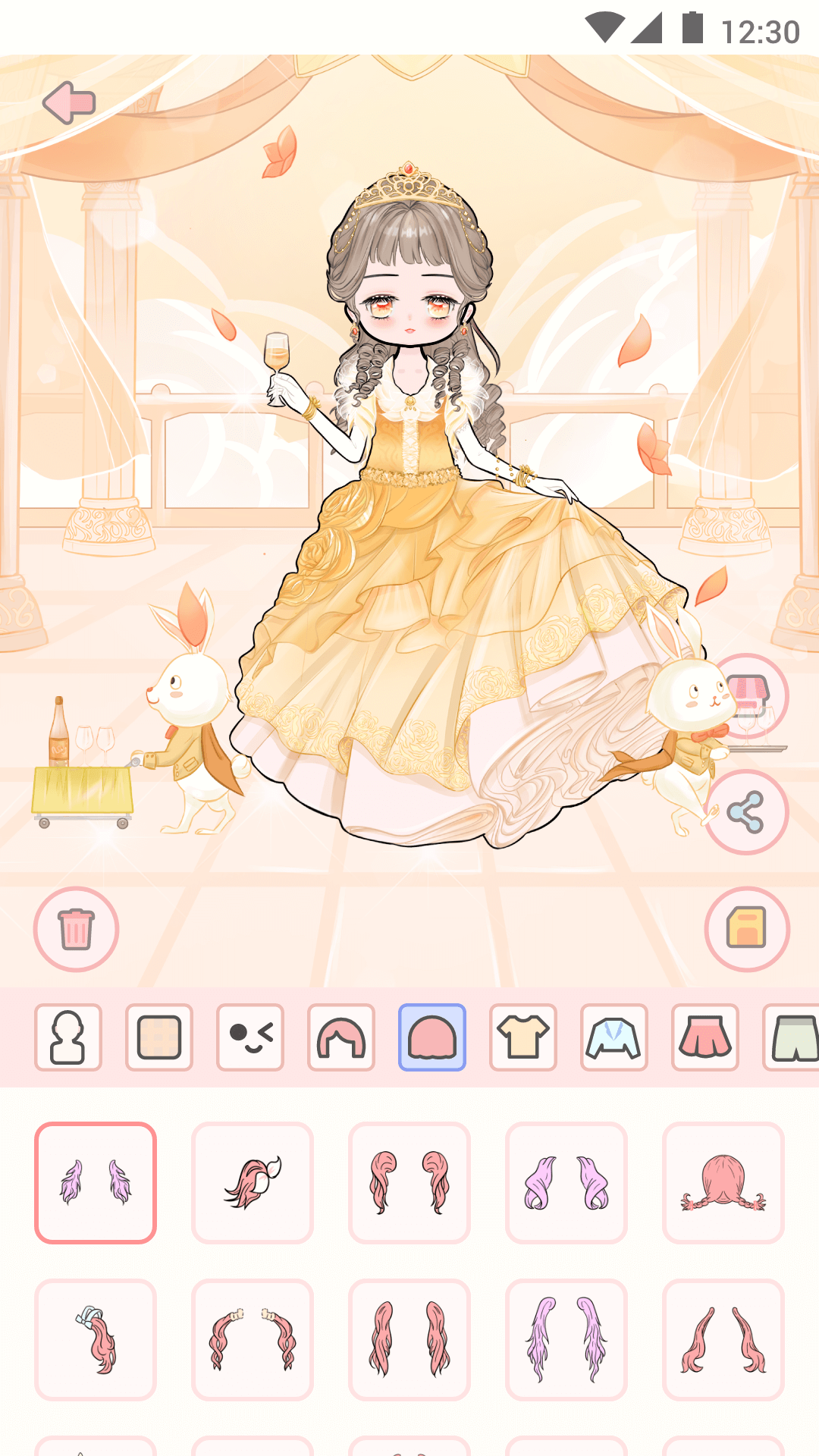Share the dressed-up character
The height and width of the screenshot is (1456, 819).
(x=747, y=812)
